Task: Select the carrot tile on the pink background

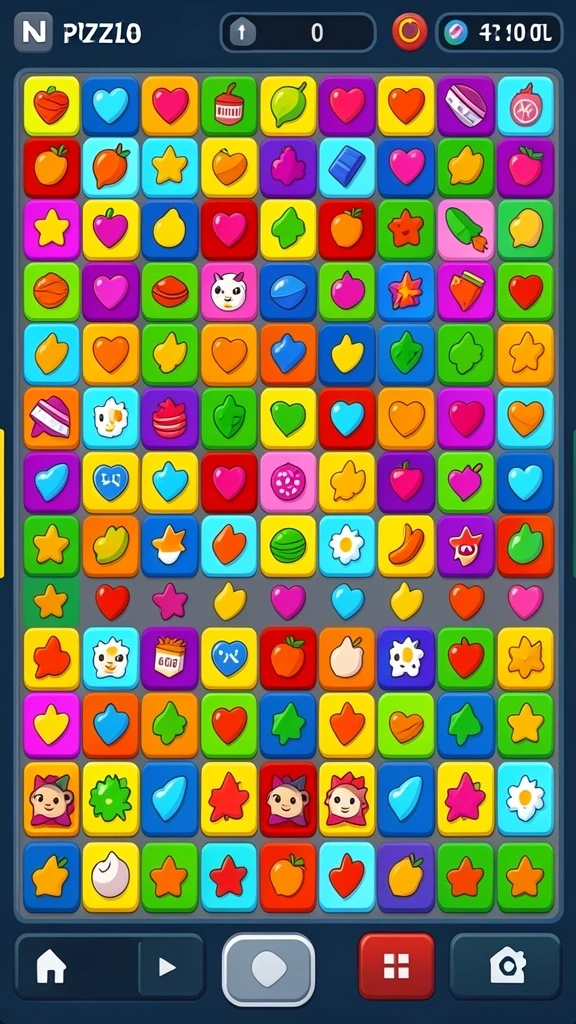Action: pos(466,229)
